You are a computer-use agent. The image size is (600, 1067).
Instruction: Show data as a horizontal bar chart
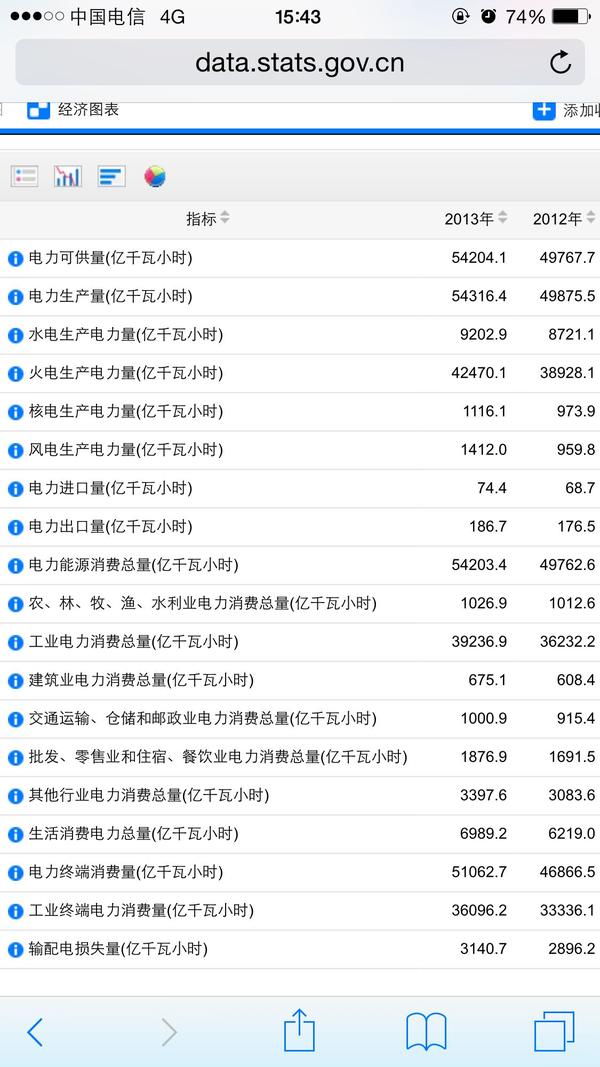(x=111, y=177)
